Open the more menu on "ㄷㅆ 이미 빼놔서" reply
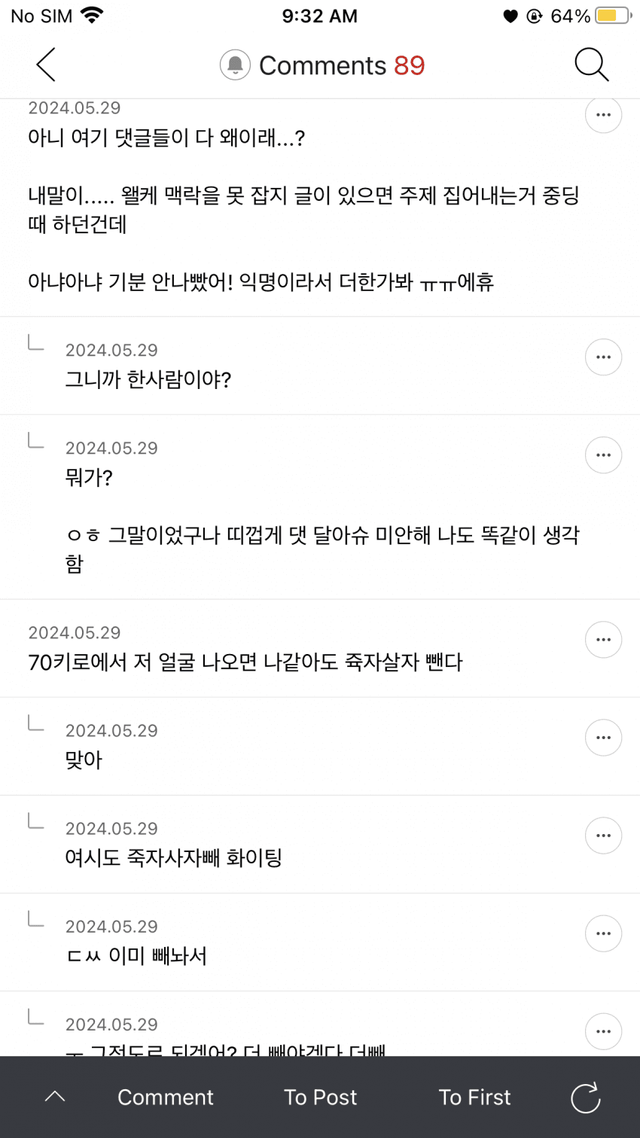640x1138 pixels. tap(602, 933)
